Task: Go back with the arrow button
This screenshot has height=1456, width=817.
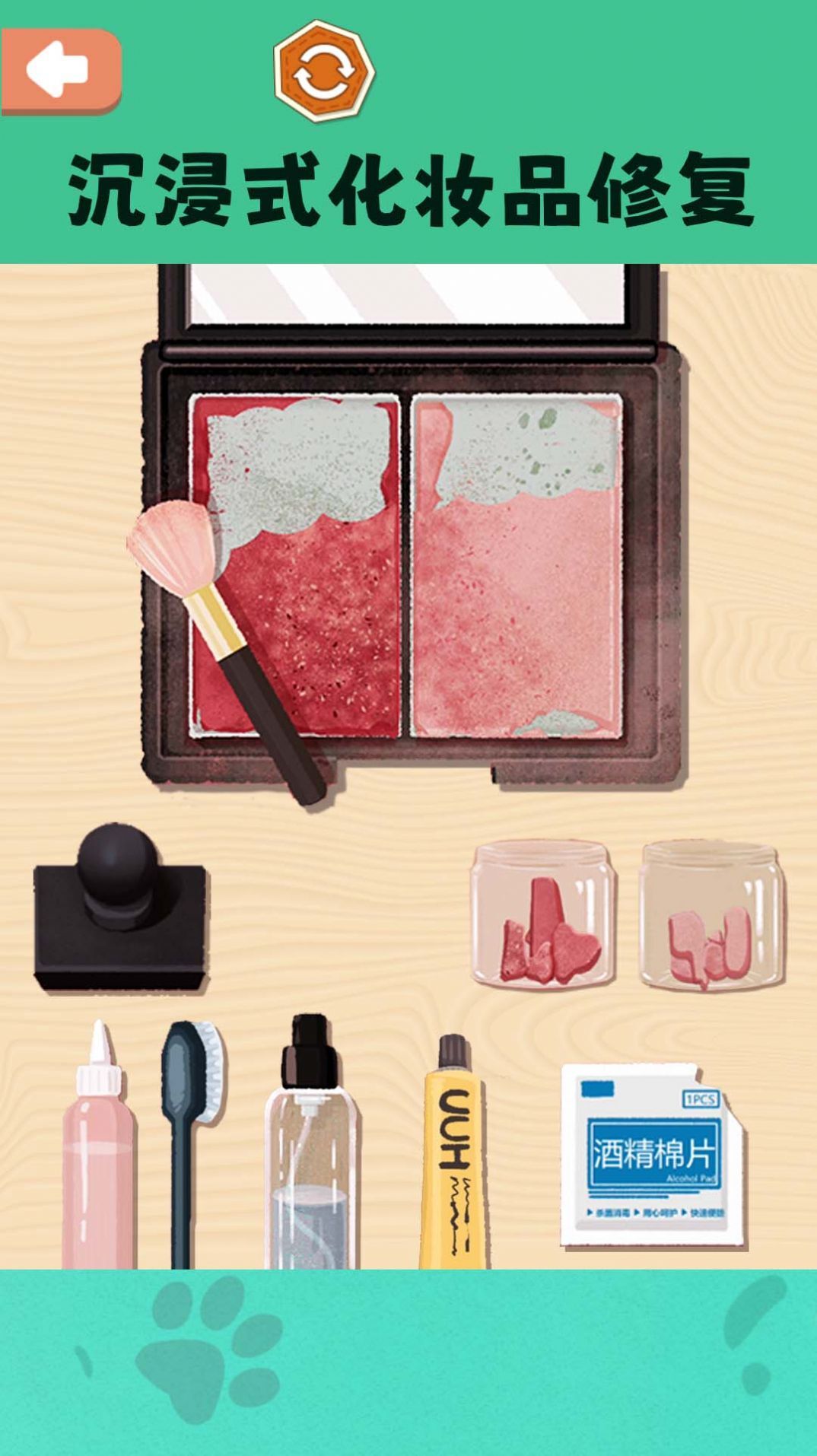Action: click(x=60, y=72)
